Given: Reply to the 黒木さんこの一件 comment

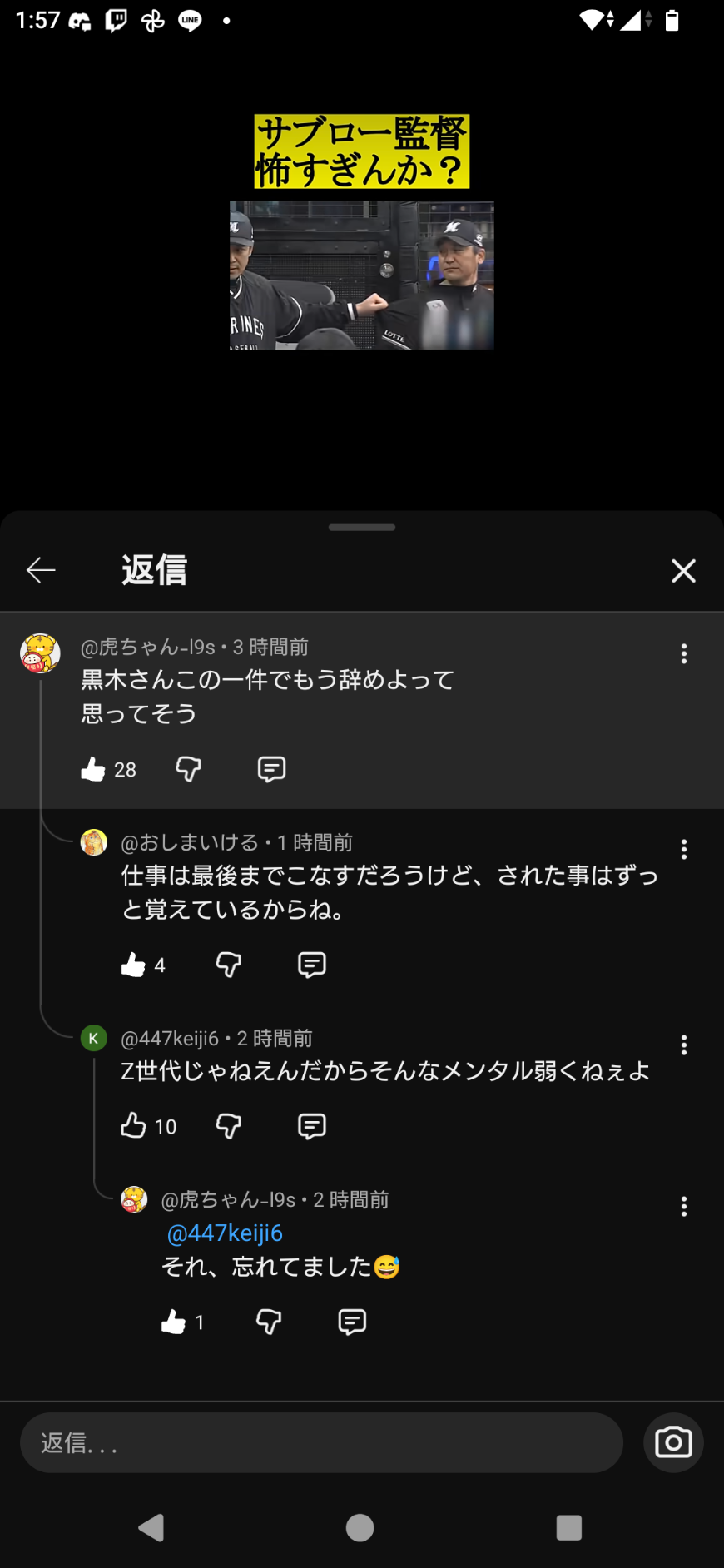Looking at the screenshot, I should [x=271, y=769].
